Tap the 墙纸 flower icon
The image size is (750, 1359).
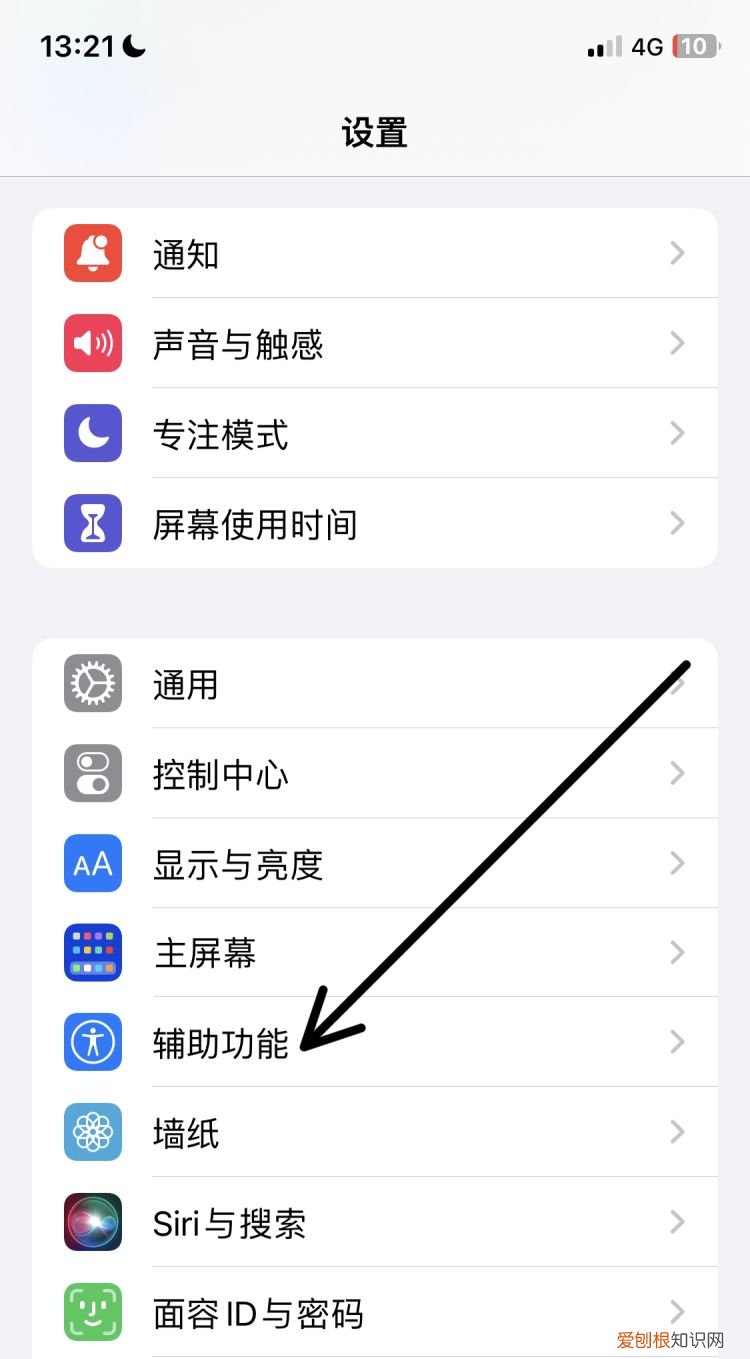click(x=92, y=1132)
